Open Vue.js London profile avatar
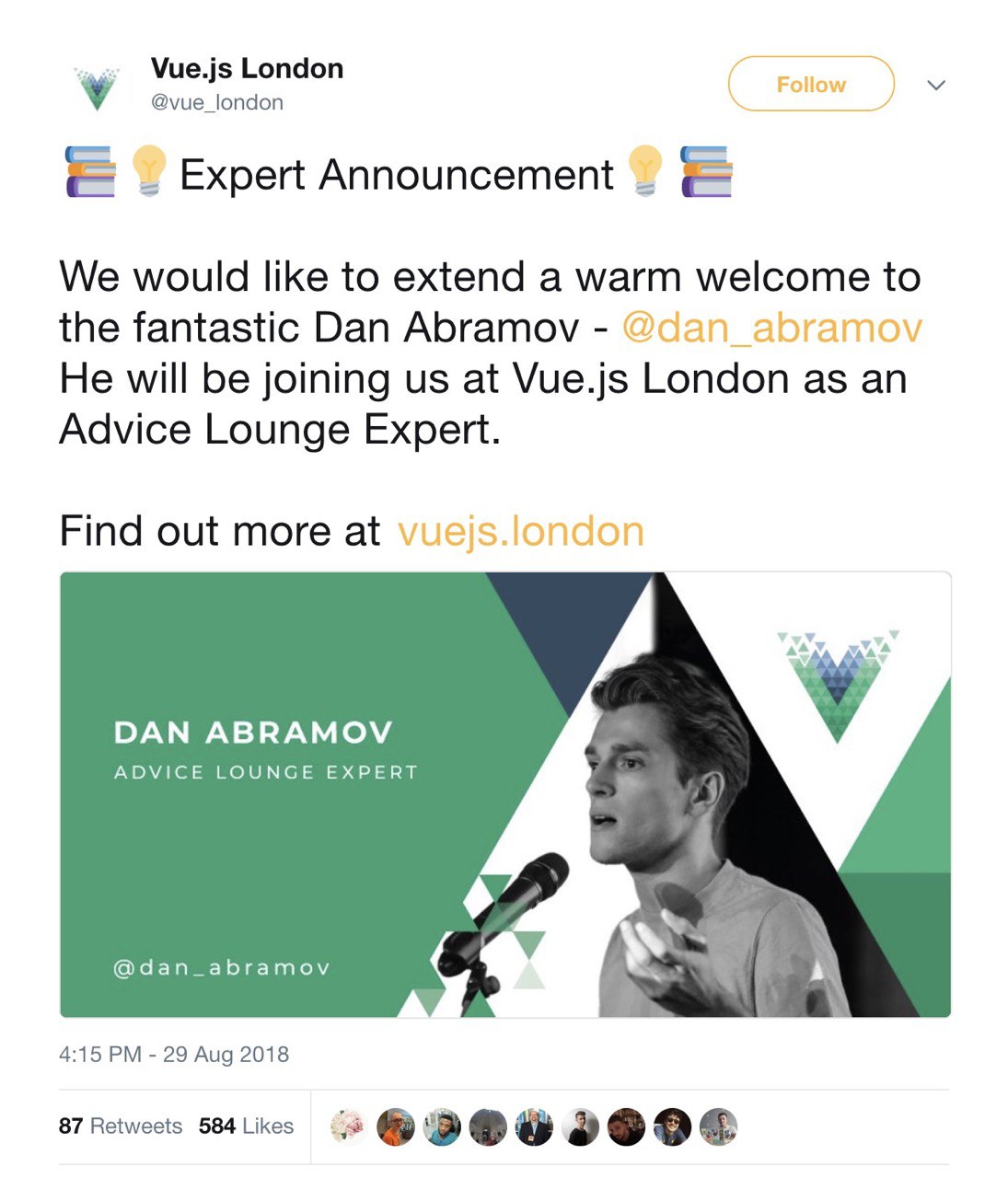The width and height of the screenshot is (1008, 1178). coord(97,86)
